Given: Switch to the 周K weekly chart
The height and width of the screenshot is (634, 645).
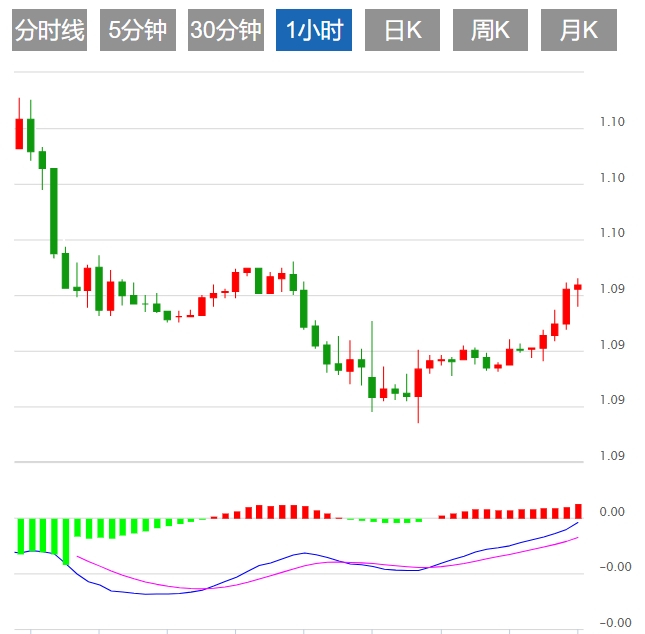Looking at the screenshot, I should point(490,31).
